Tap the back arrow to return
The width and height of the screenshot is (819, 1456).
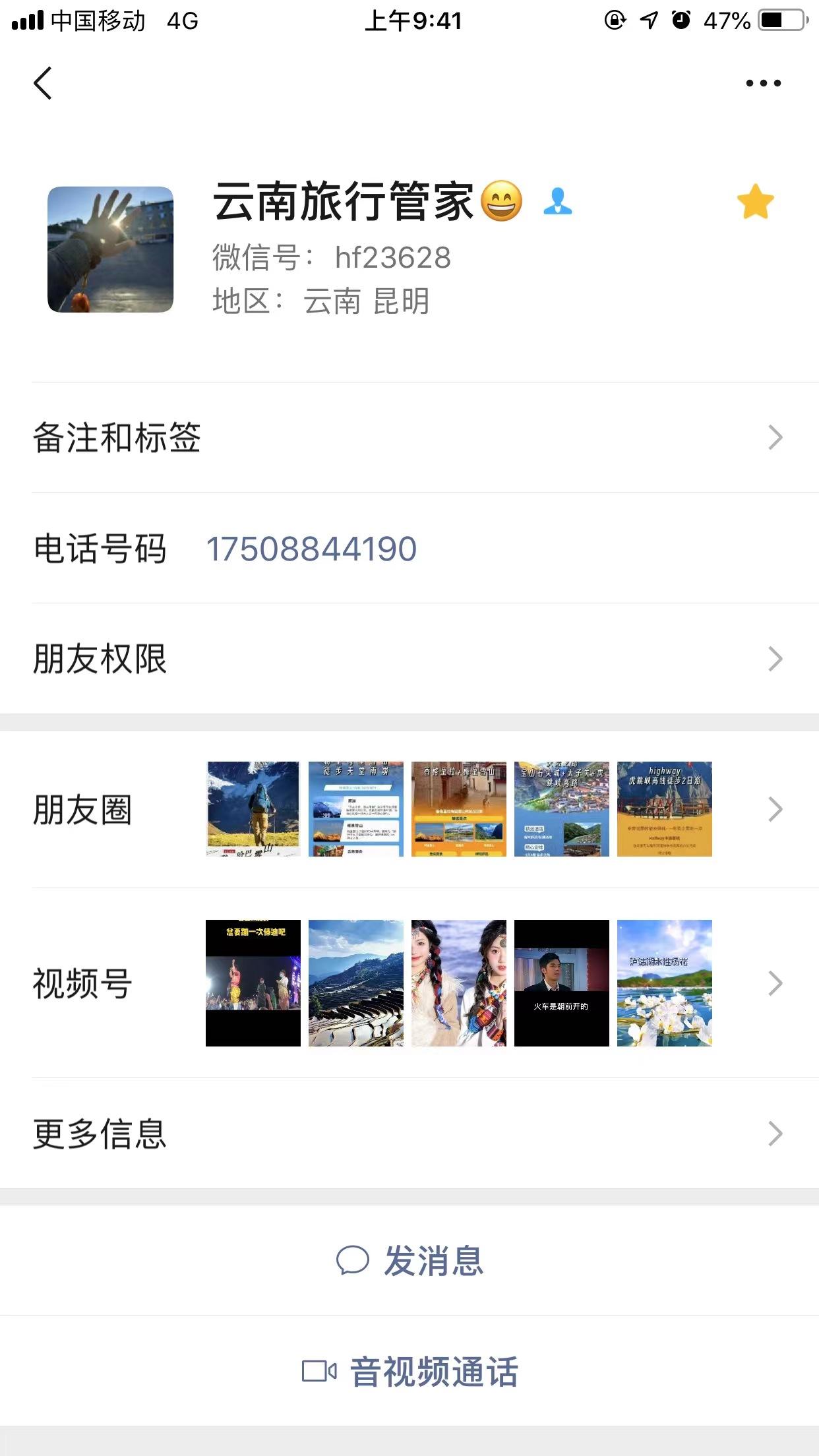[x=42, y=83]
